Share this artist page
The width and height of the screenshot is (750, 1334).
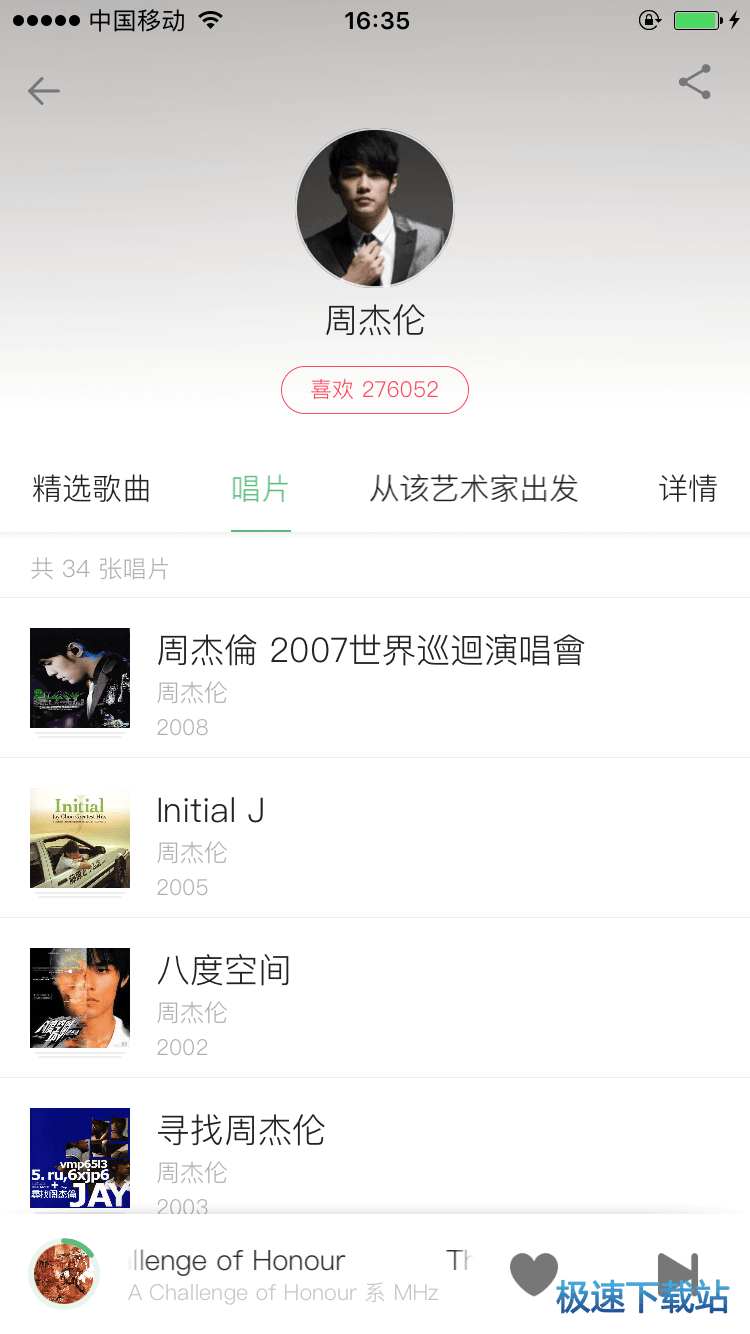(694, 82)
